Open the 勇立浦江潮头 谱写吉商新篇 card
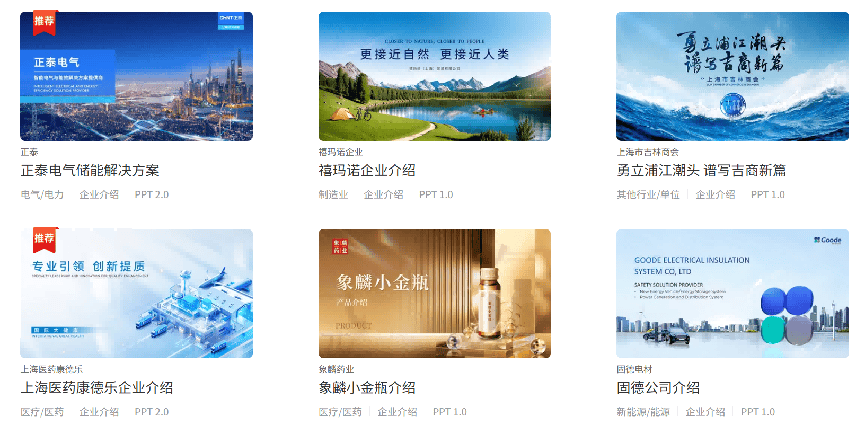This screenshot has width=865, height=434. click(x=732, y=77)
